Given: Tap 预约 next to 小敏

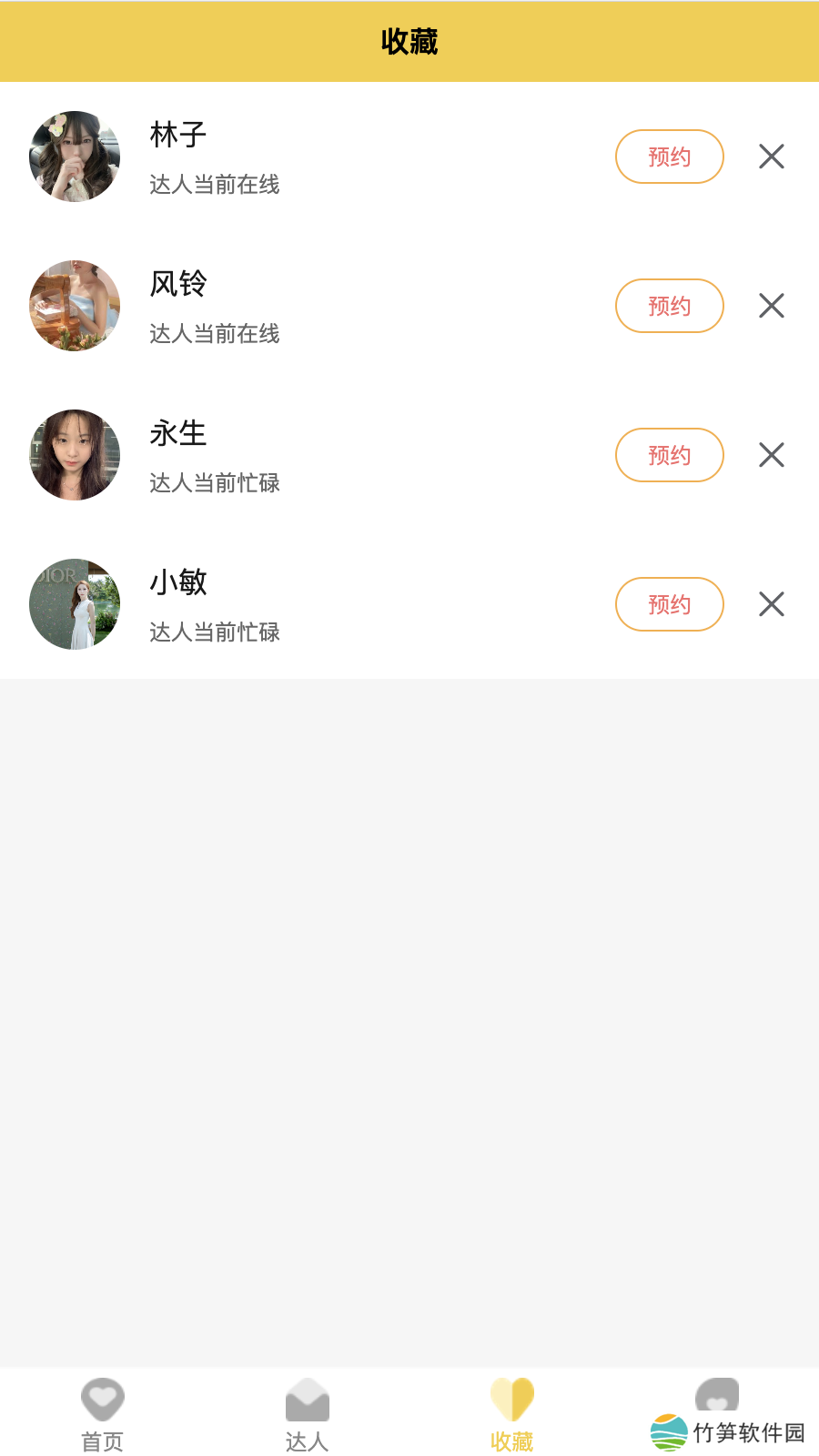Looking at the screenshot, I should (669, 604).
